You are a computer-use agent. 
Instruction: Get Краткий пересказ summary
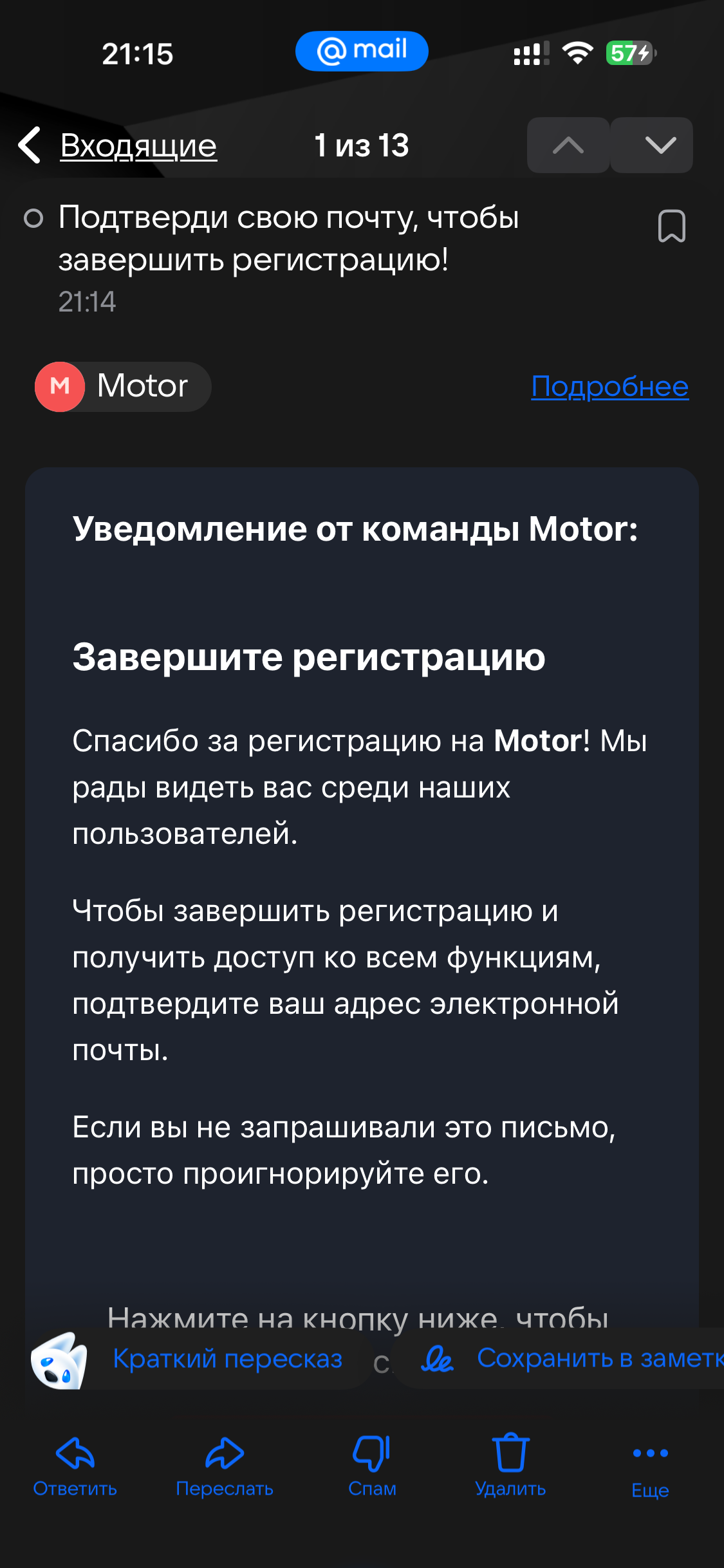tap(227, 1359)
